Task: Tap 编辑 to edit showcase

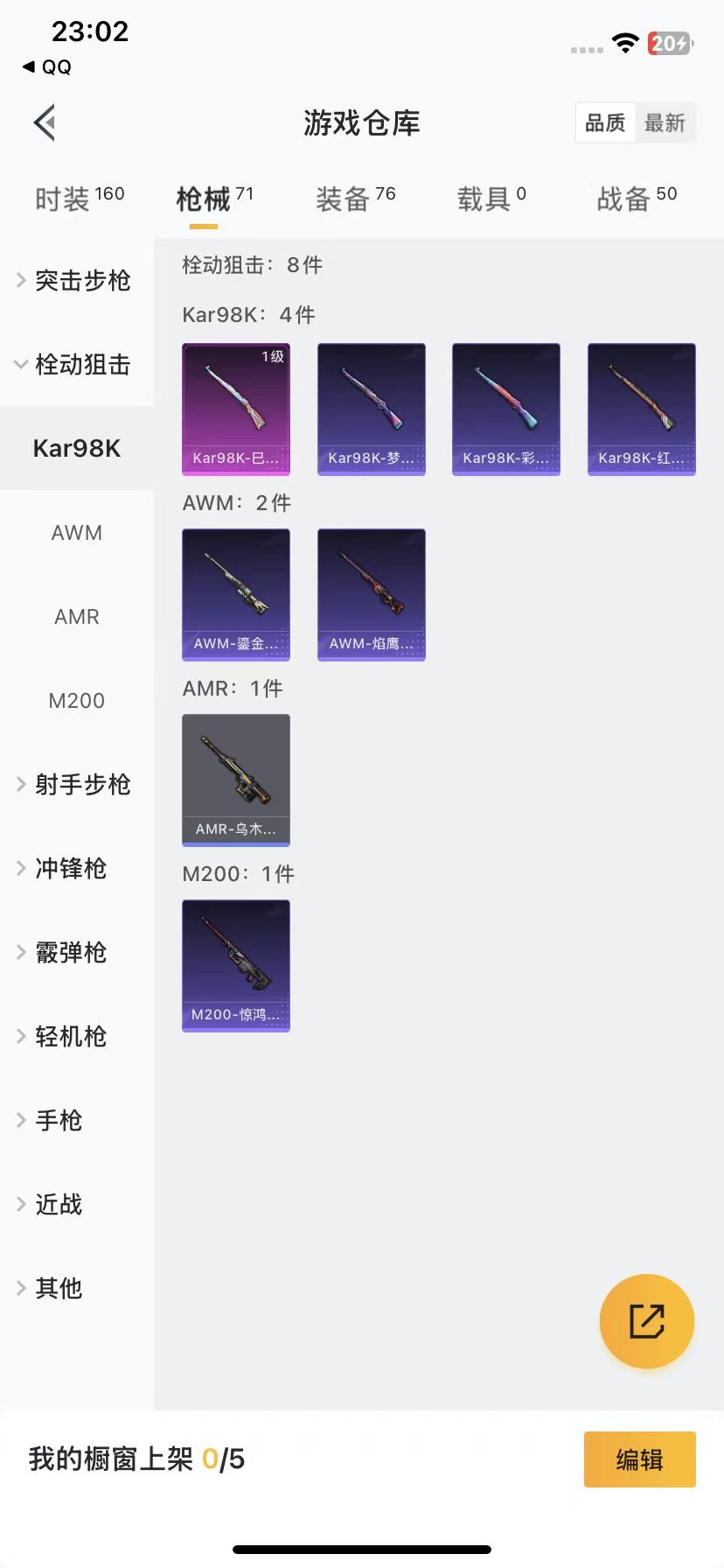Action: coord(639,1459)
